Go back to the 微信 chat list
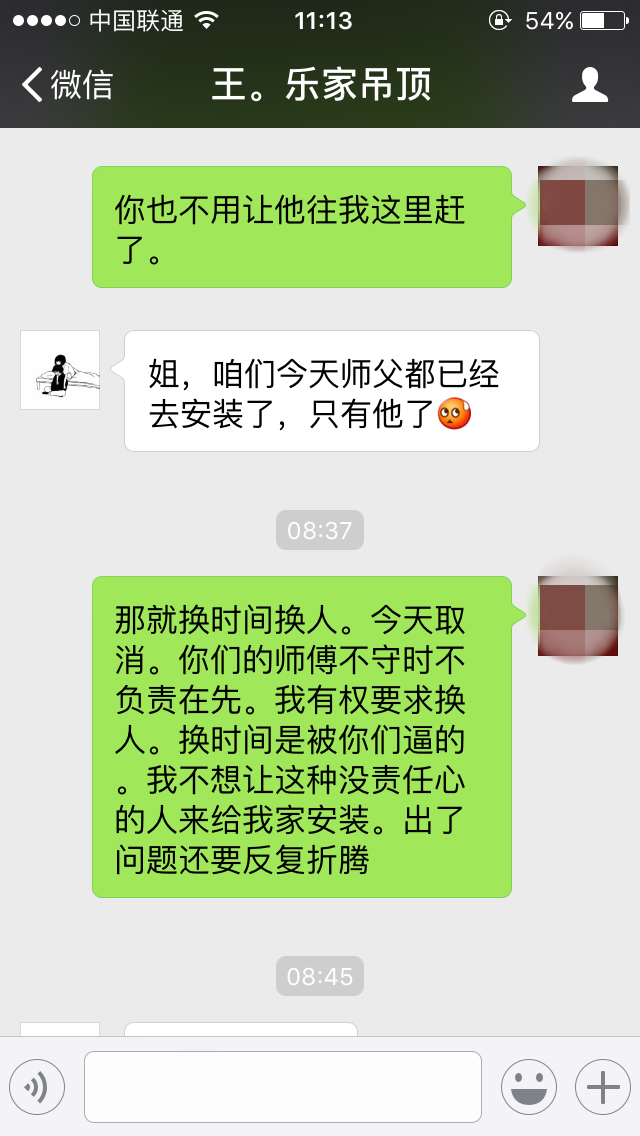640x1136 pixels. pos(66,85)
